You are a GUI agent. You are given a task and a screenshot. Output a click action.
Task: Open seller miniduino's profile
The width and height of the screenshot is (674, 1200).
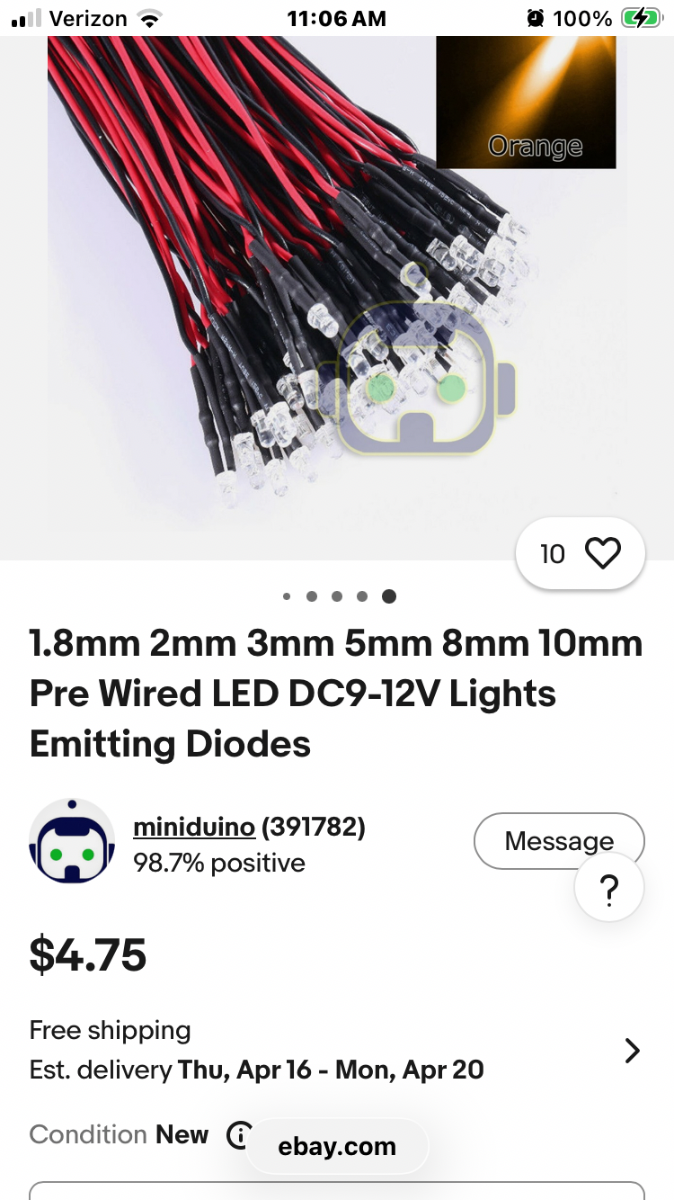click(x=194, y=828)
